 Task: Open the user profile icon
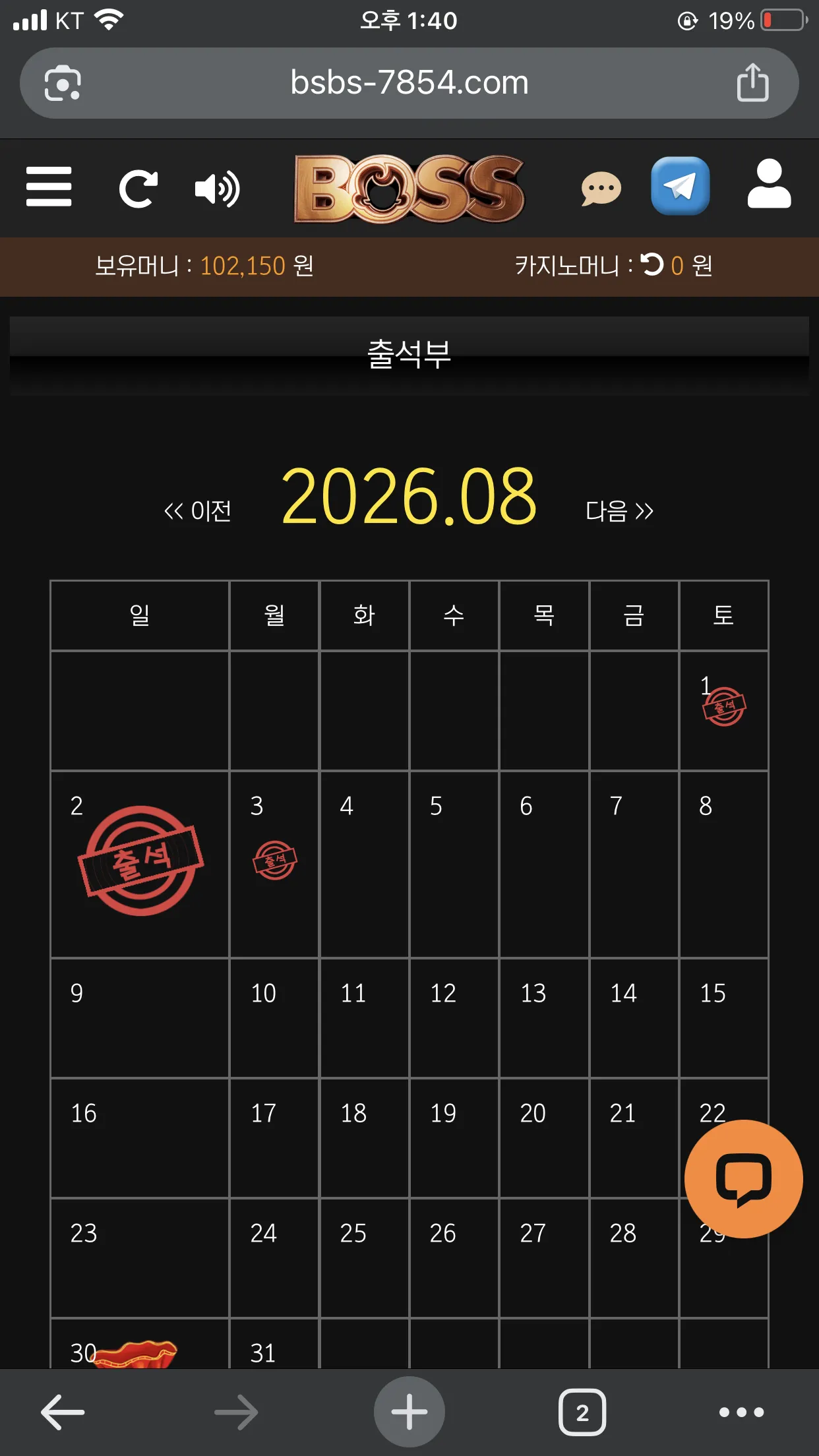coord(769,184)
